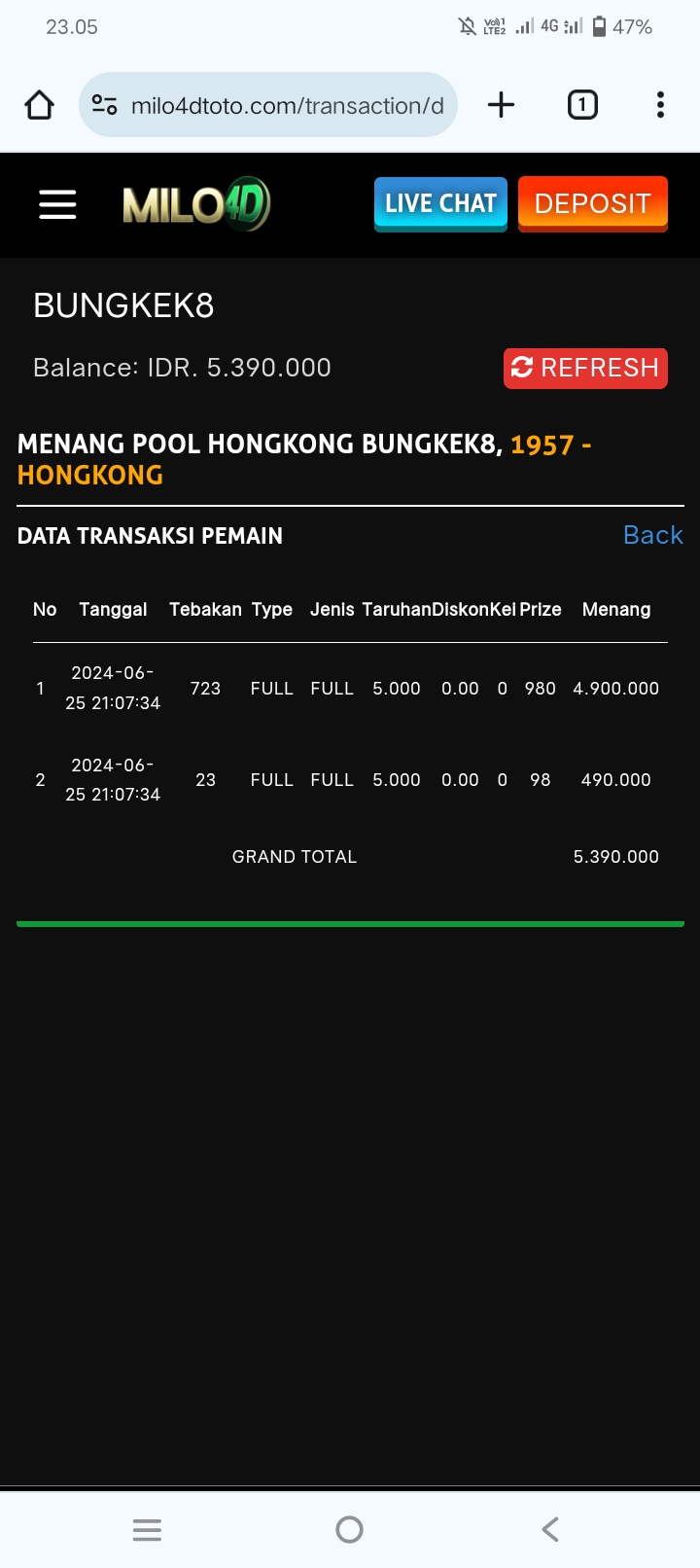Open the browser overflow menu
700x1568 pixels.
[660, 105]
